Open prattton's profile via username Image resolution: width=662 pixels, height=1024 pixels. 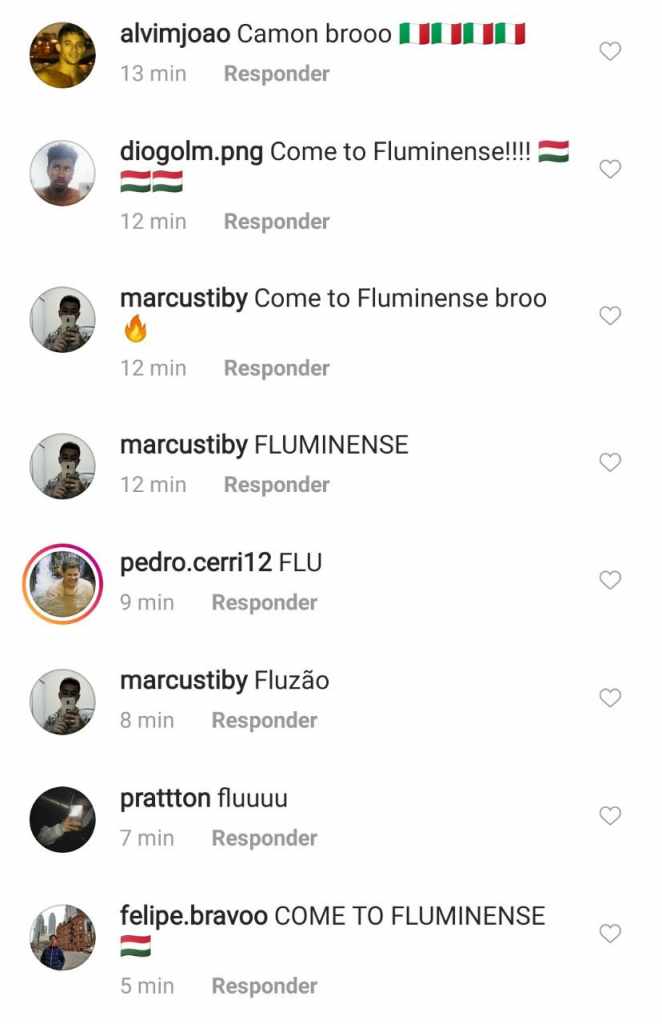pyautogui.click(x=165, y=798)
